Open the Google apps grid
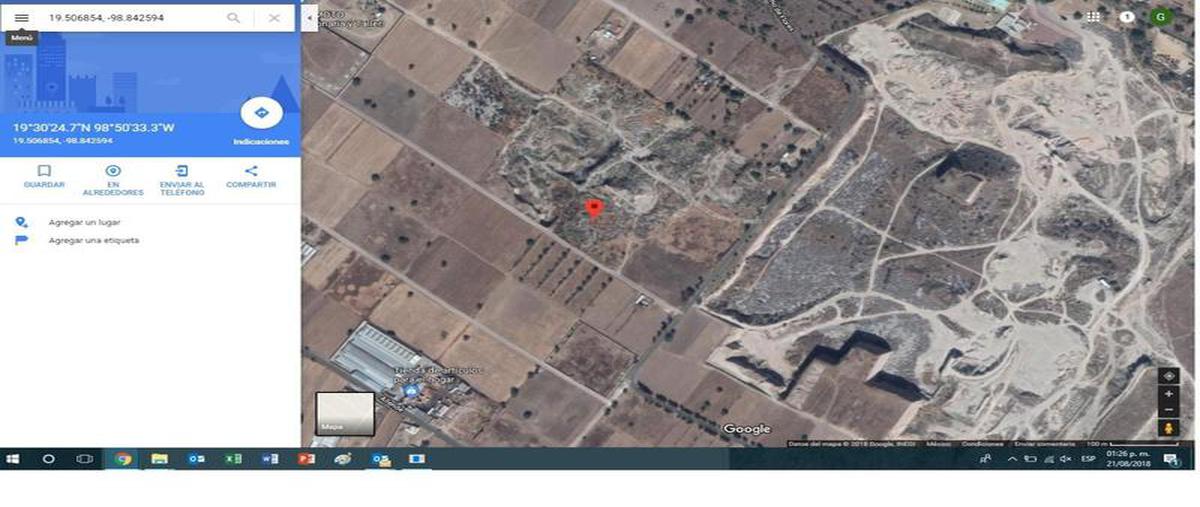Viewport: 1200px width, 507px height. (x=1093, y=17)
